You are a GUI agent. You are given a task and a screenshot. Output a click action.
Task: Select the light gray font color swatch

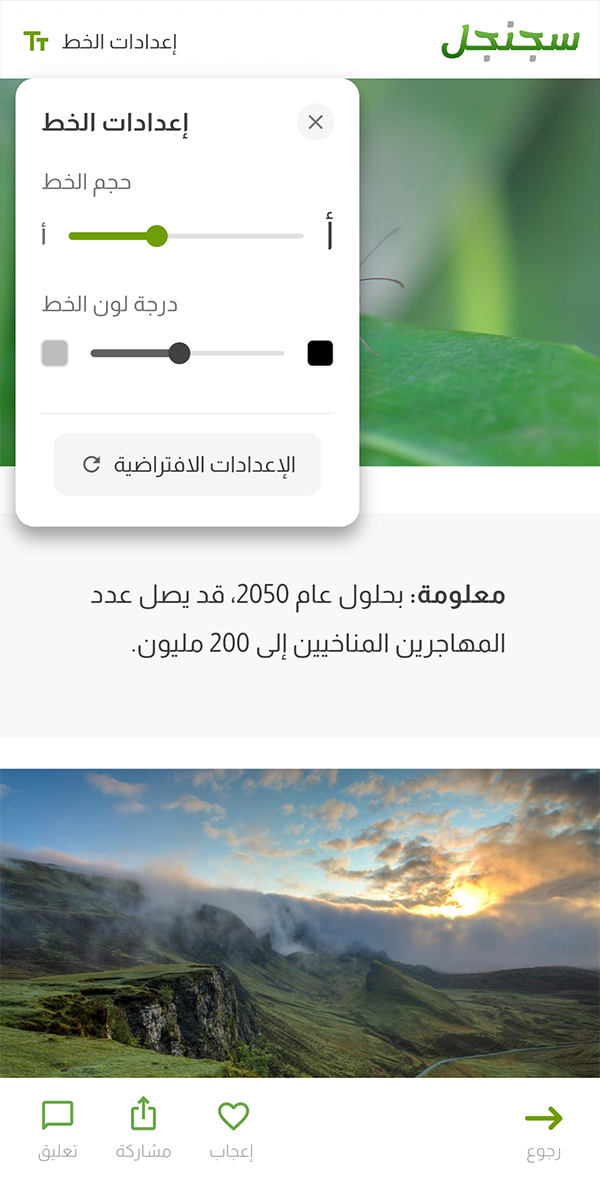(55, 353)
